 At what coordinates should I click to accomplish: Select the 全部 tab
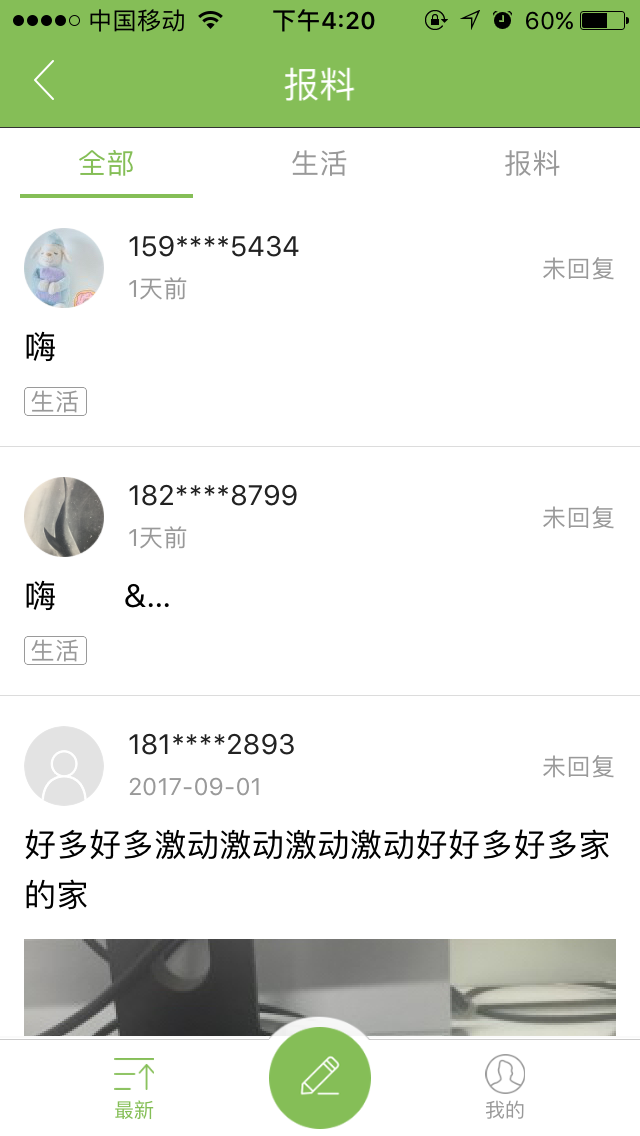[106, 163]
